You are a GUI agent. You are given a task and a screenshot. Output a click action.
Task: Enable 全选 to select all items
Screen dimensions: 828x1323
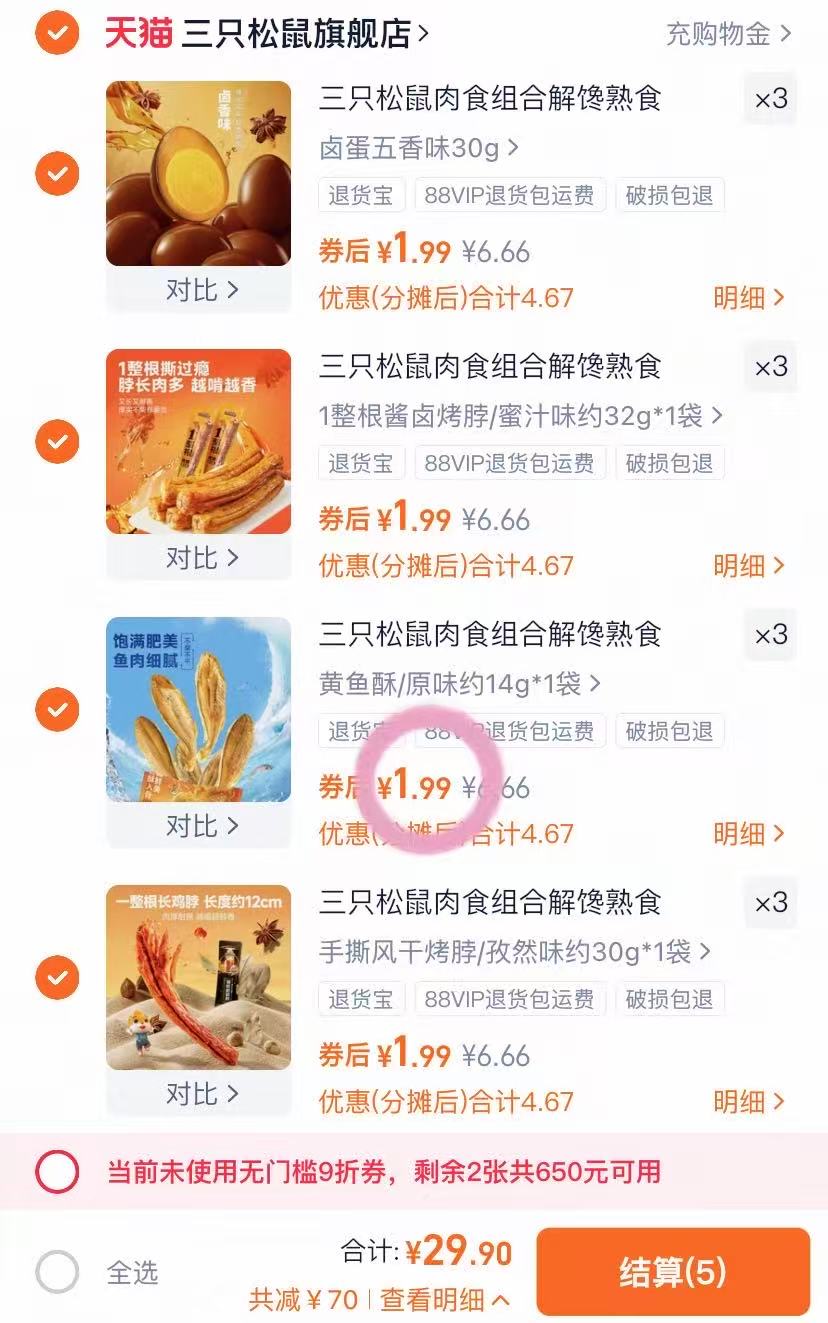coord(57,1270)
